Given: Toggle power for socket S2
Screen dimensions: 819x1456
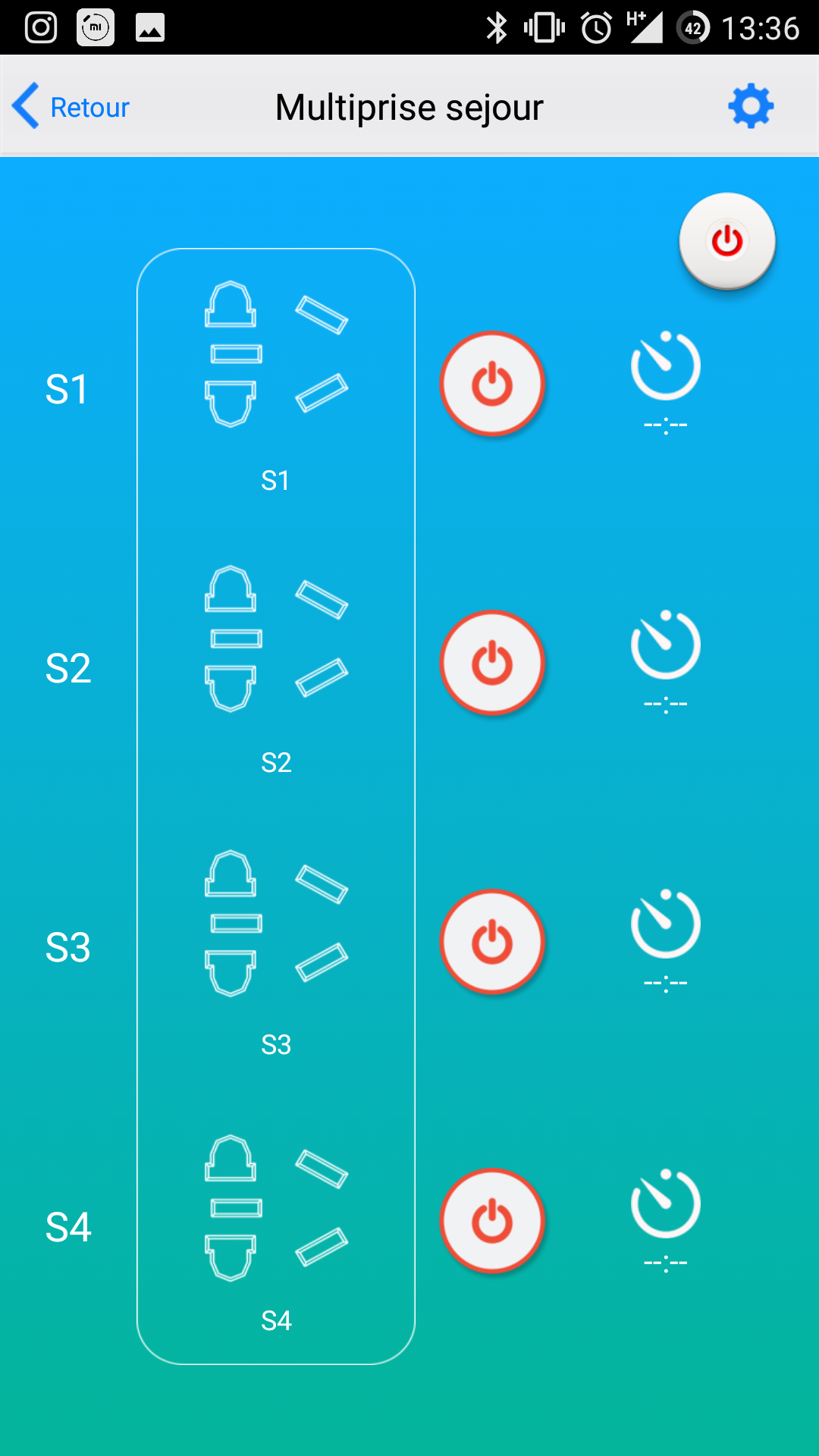Looking at the screenshot, I should pos(492,663).
